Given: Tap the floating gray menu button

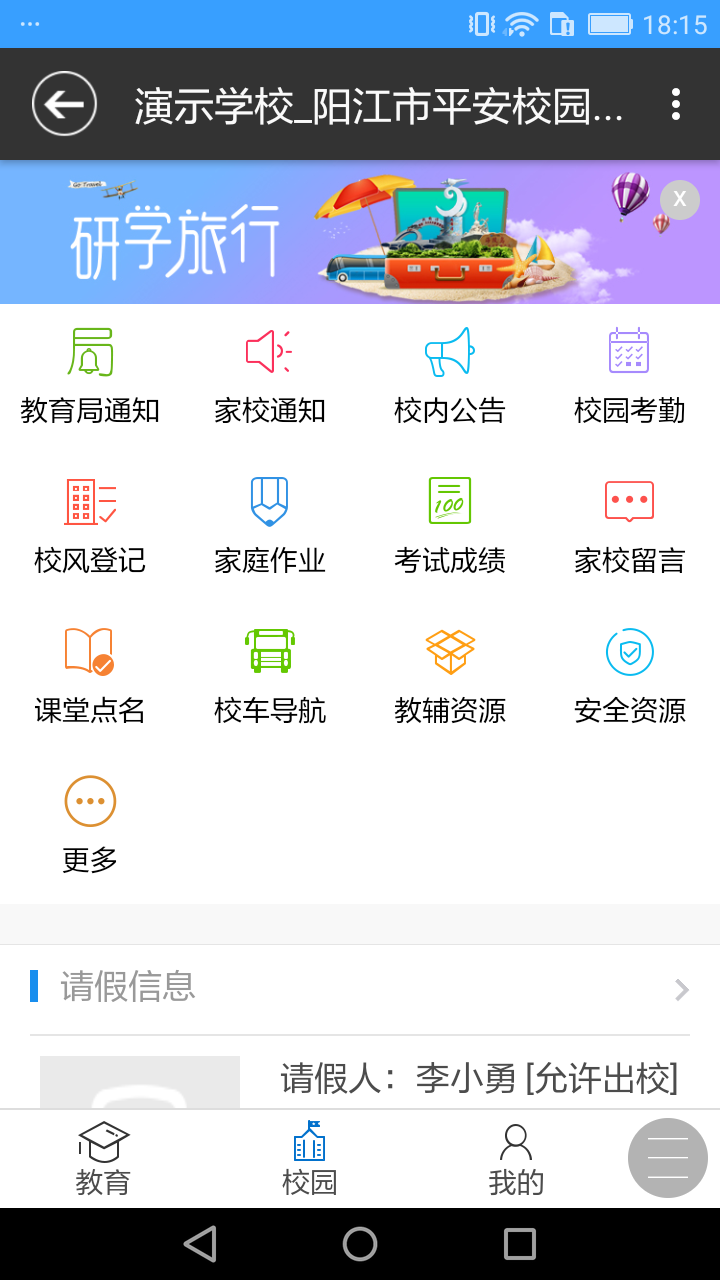Looking at the screenshot, I should click(x=668, y=1158).
